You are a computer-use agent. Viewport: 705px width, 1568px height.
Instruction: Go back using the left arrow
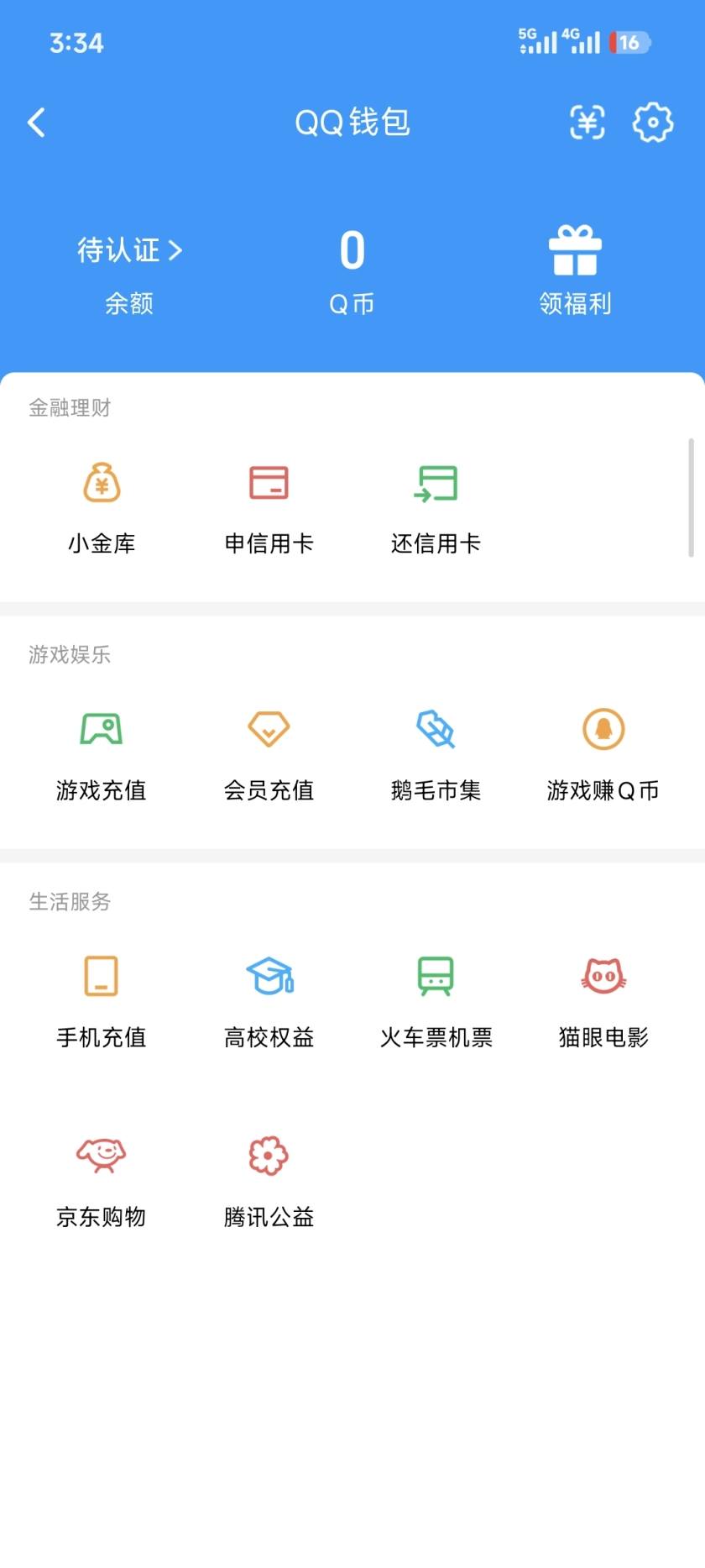[36, 122]
